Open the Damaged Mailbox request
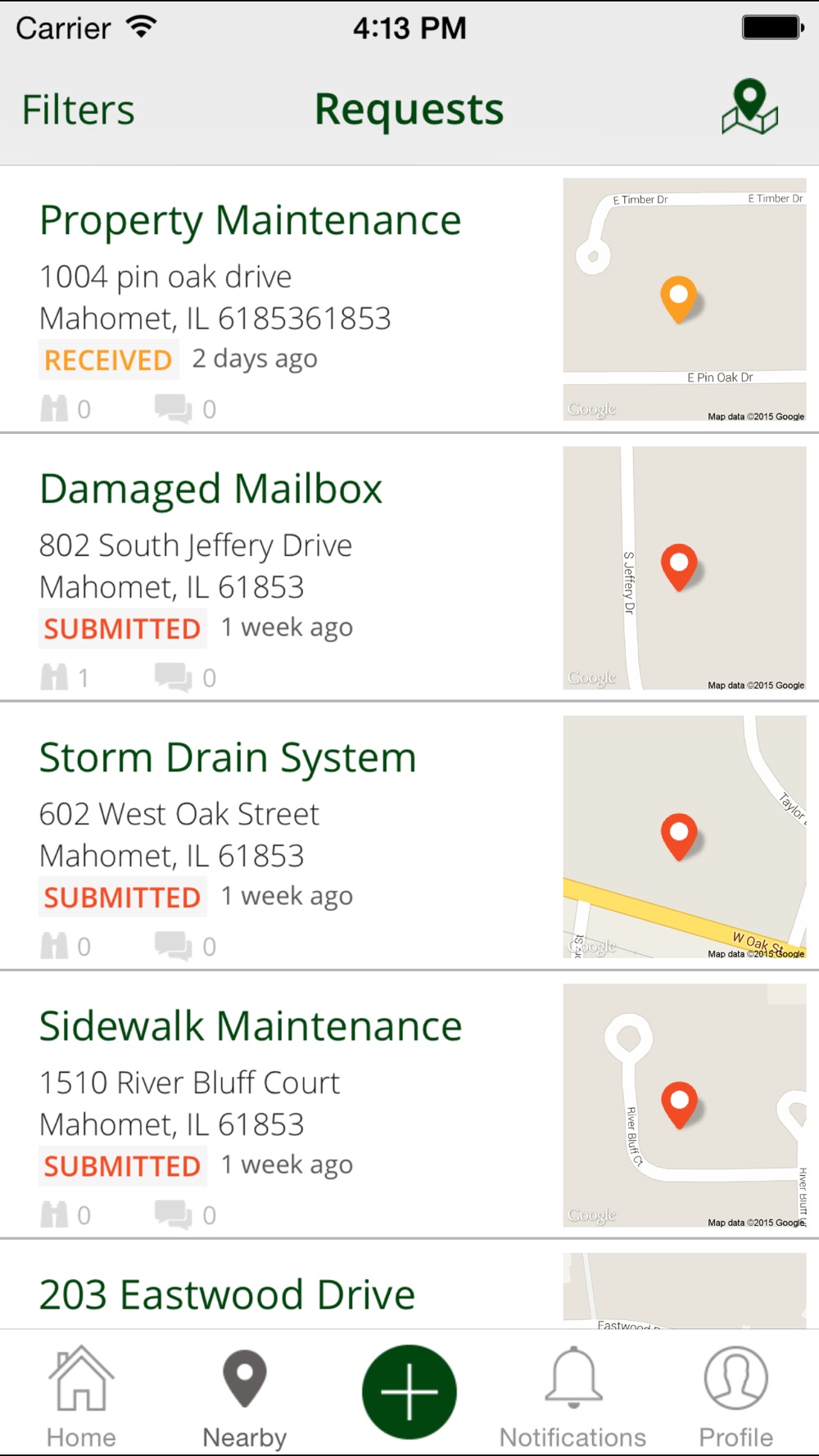Screen dimensions: 819x1456 [211, 490]
